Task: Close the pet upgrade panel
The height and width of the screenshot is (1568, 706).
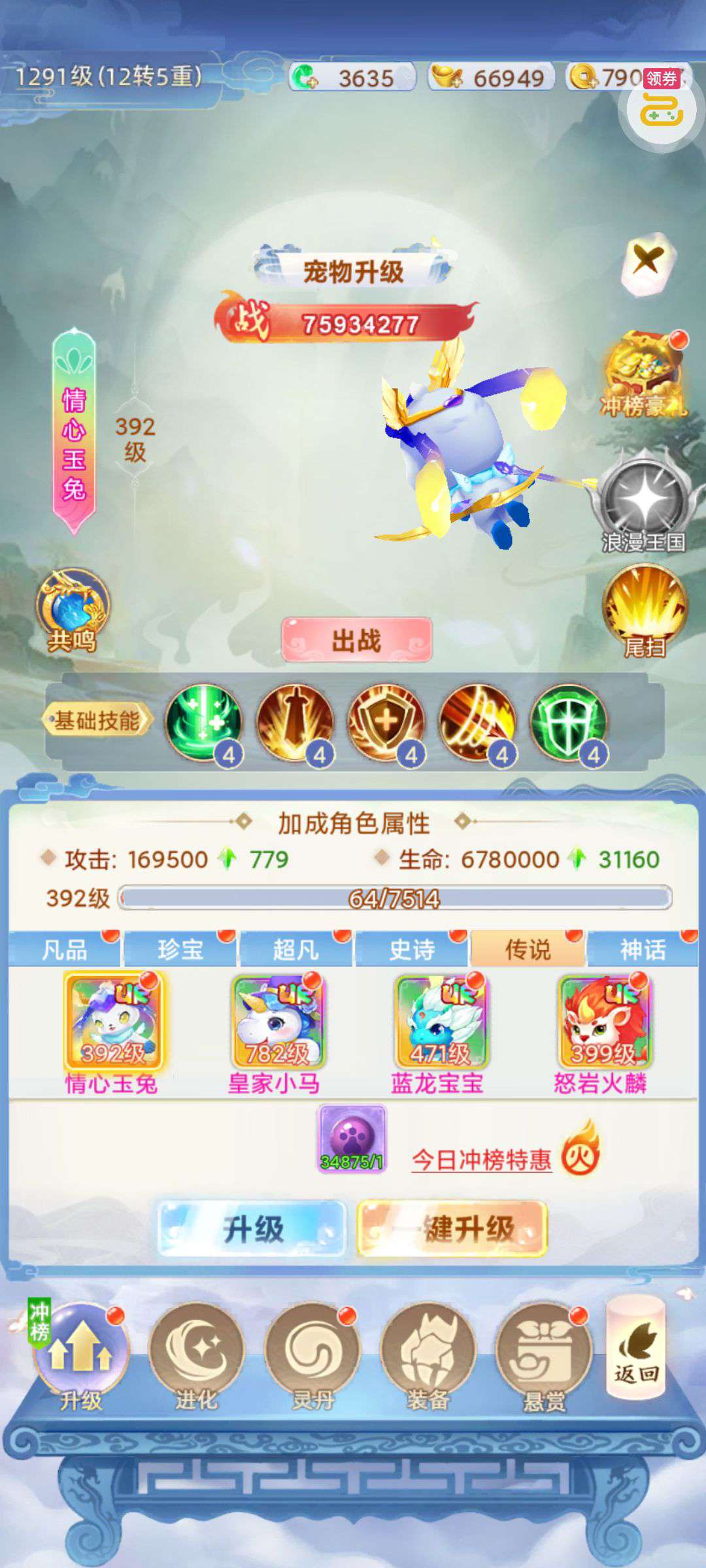Action: [646, 263]
